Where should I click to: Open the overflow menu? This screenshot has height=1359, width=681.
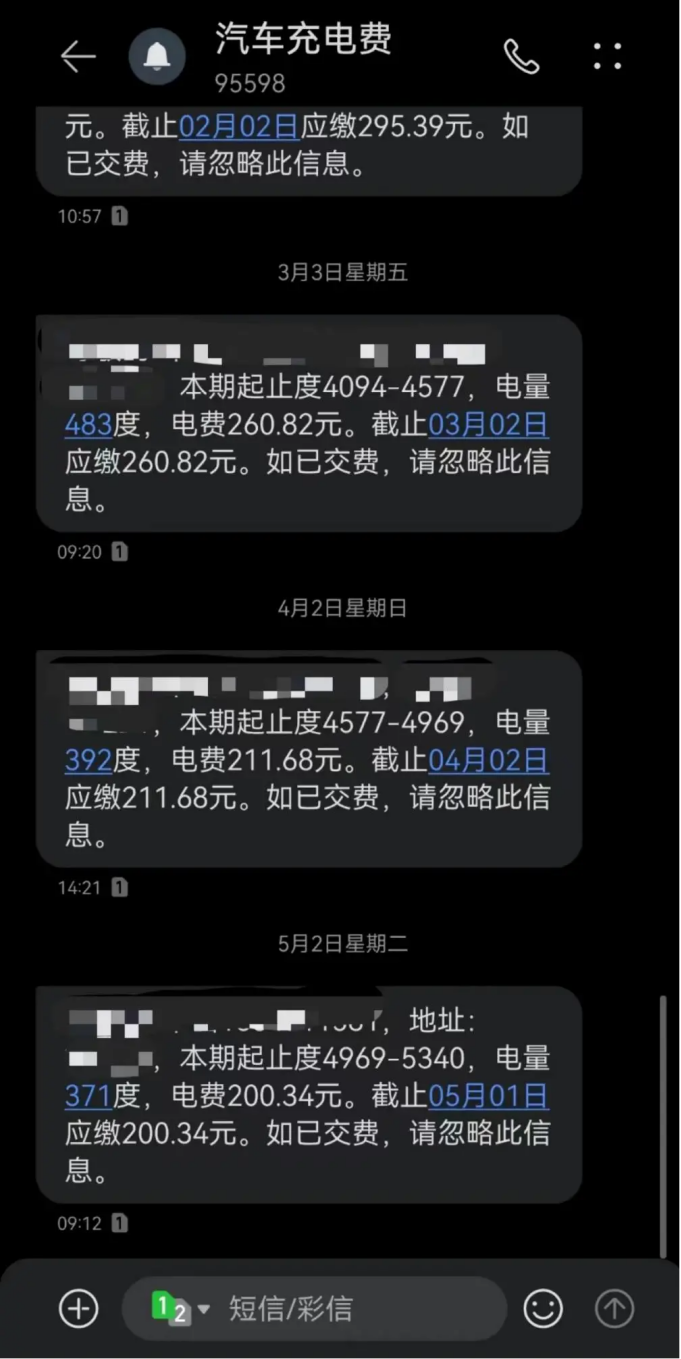tap(607, 56)
